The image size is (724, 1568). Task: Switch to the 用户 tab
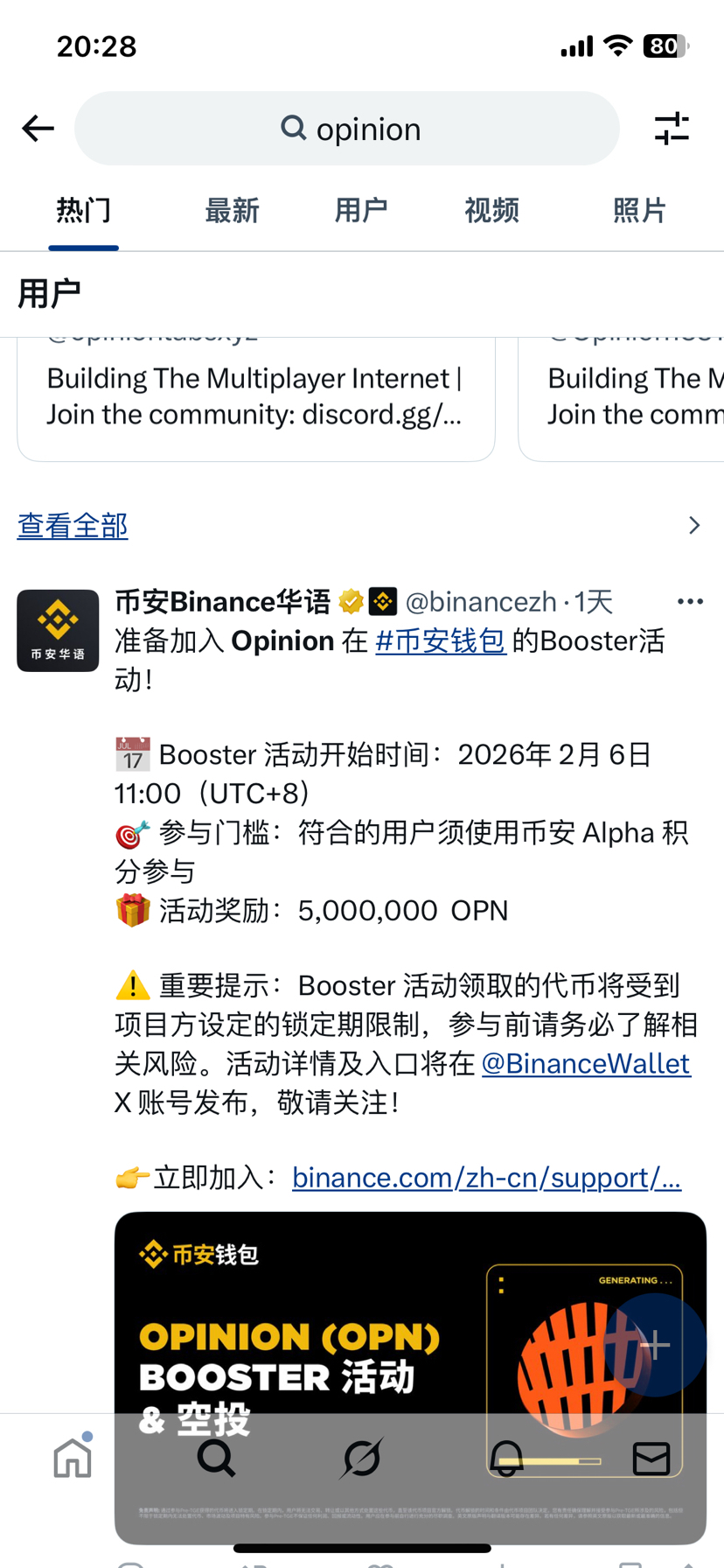tap(361, 210)
